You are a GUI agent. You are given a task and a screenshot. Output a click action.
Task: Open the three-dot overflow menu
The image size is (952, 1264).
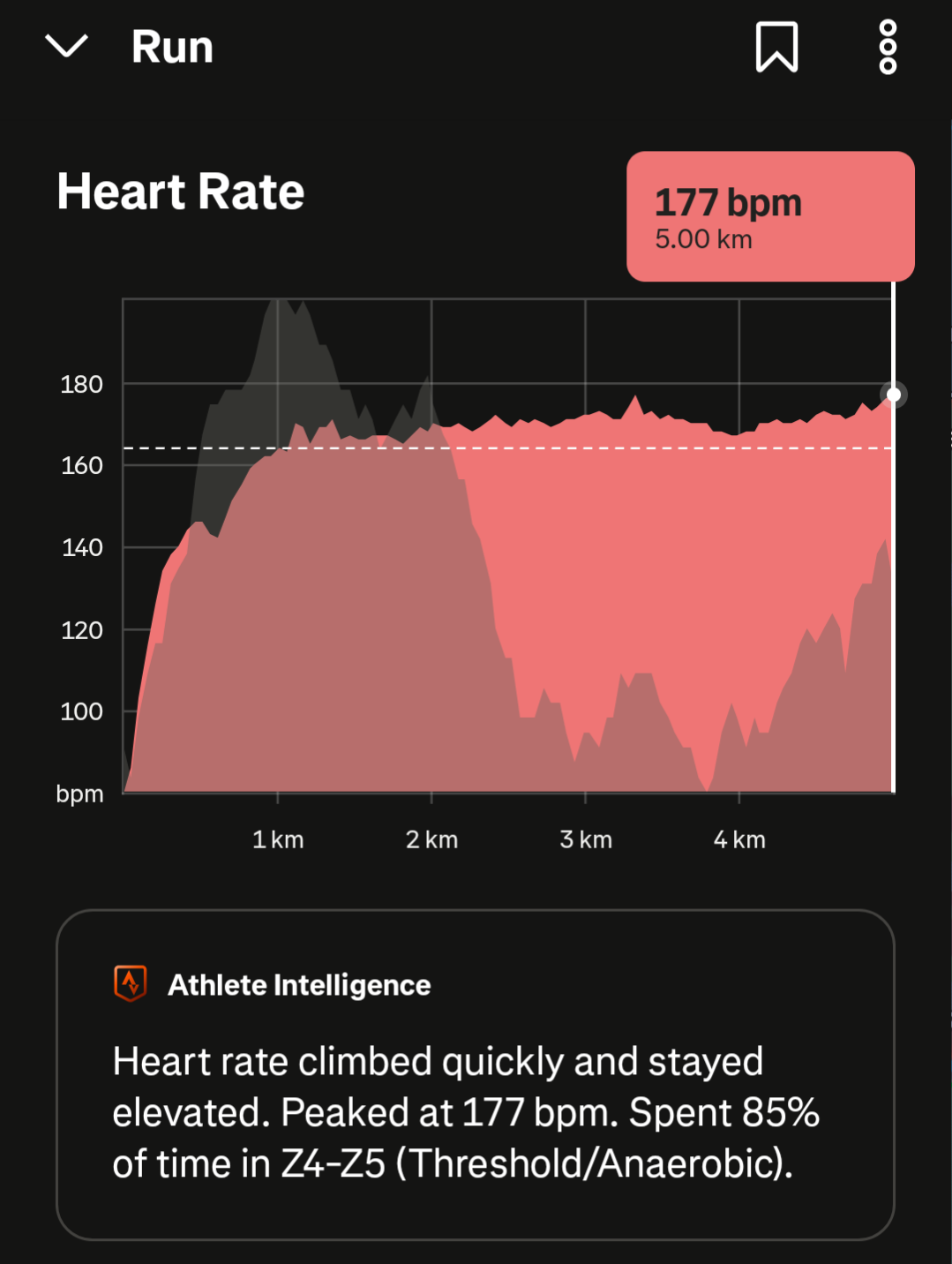pyautogui.click(x=888, y=47)
